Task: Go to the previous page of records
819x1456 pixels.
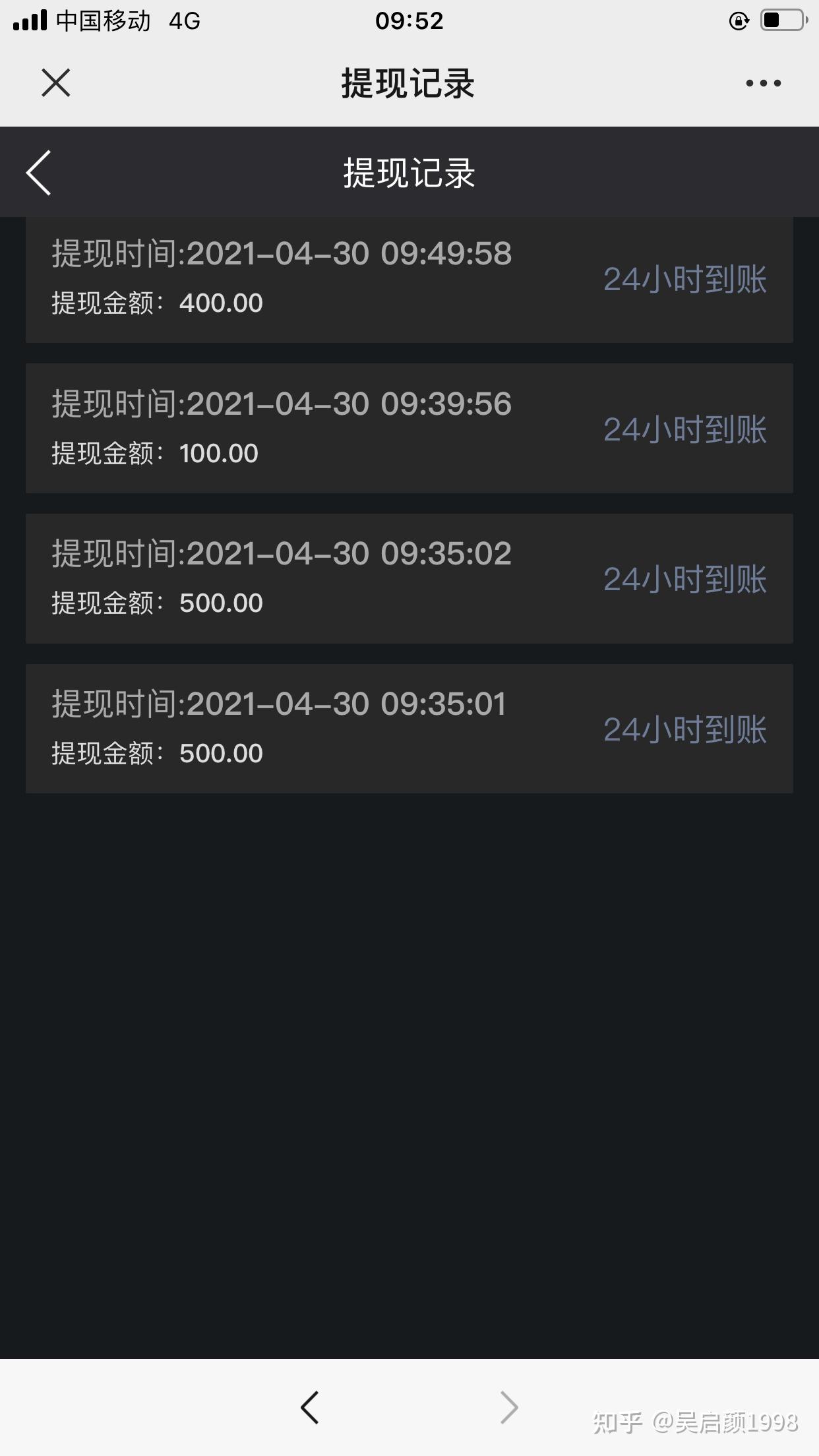Action: click(310, 1407)
